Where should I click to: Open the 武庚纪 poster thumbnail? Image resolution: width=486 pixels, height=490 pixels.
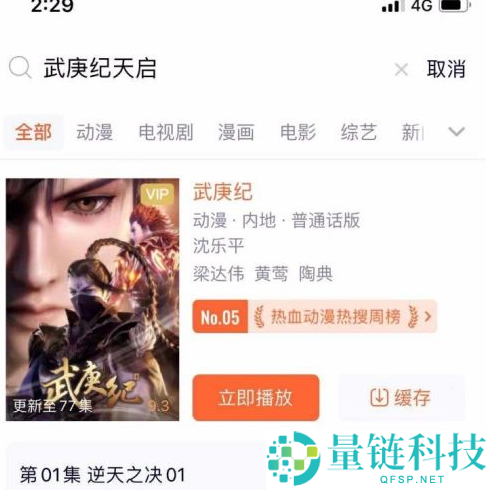click(92, 299)
